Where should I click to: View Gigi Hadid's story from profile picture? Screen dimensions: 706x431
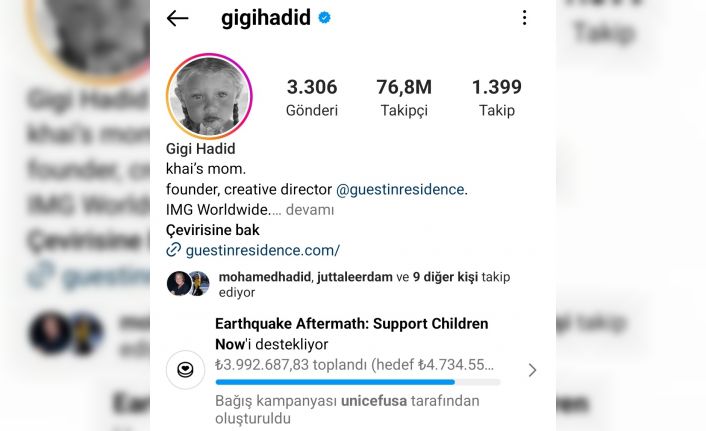click(208, 96)
